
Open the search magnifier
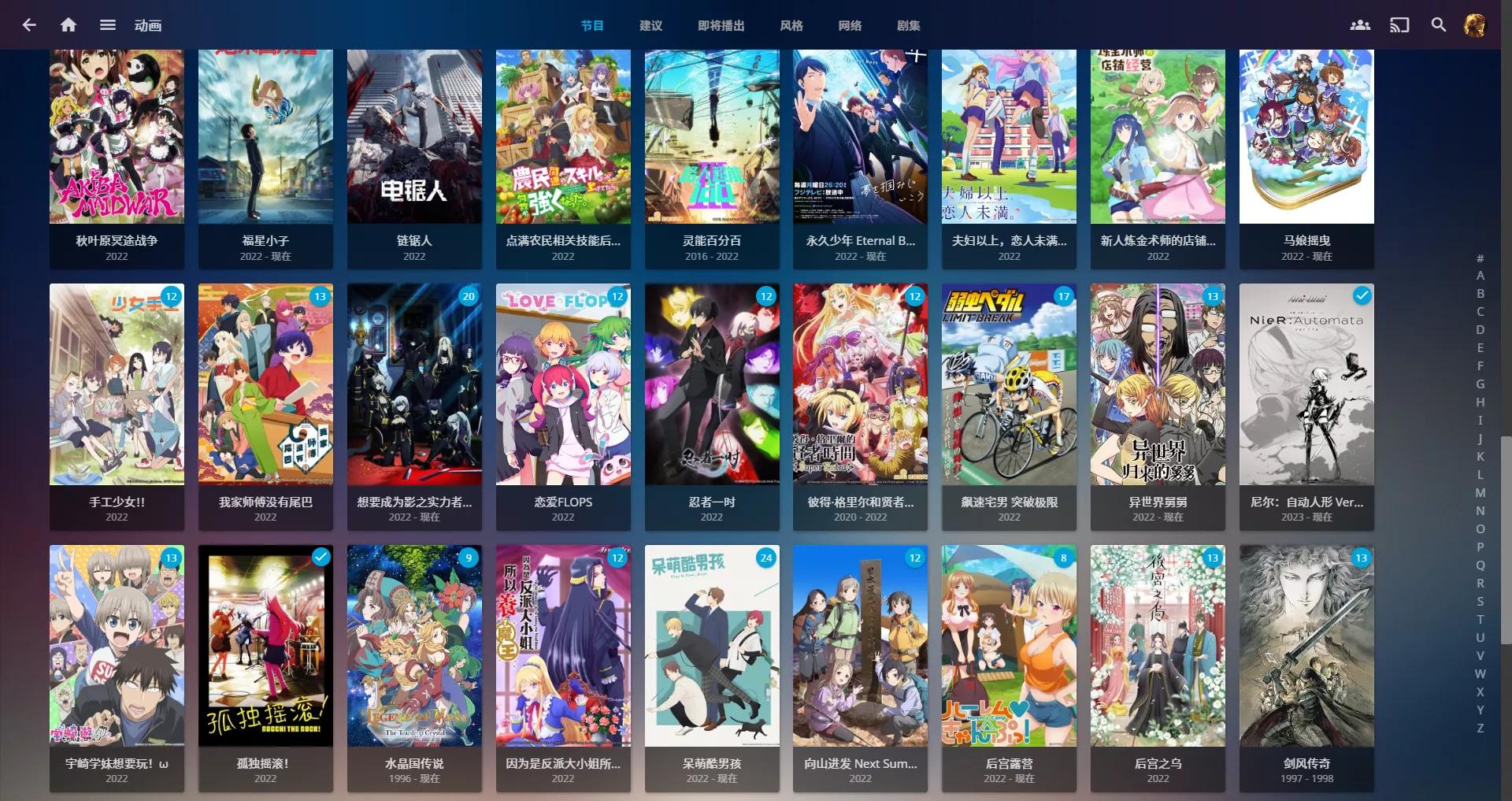tap(1439, 25)
